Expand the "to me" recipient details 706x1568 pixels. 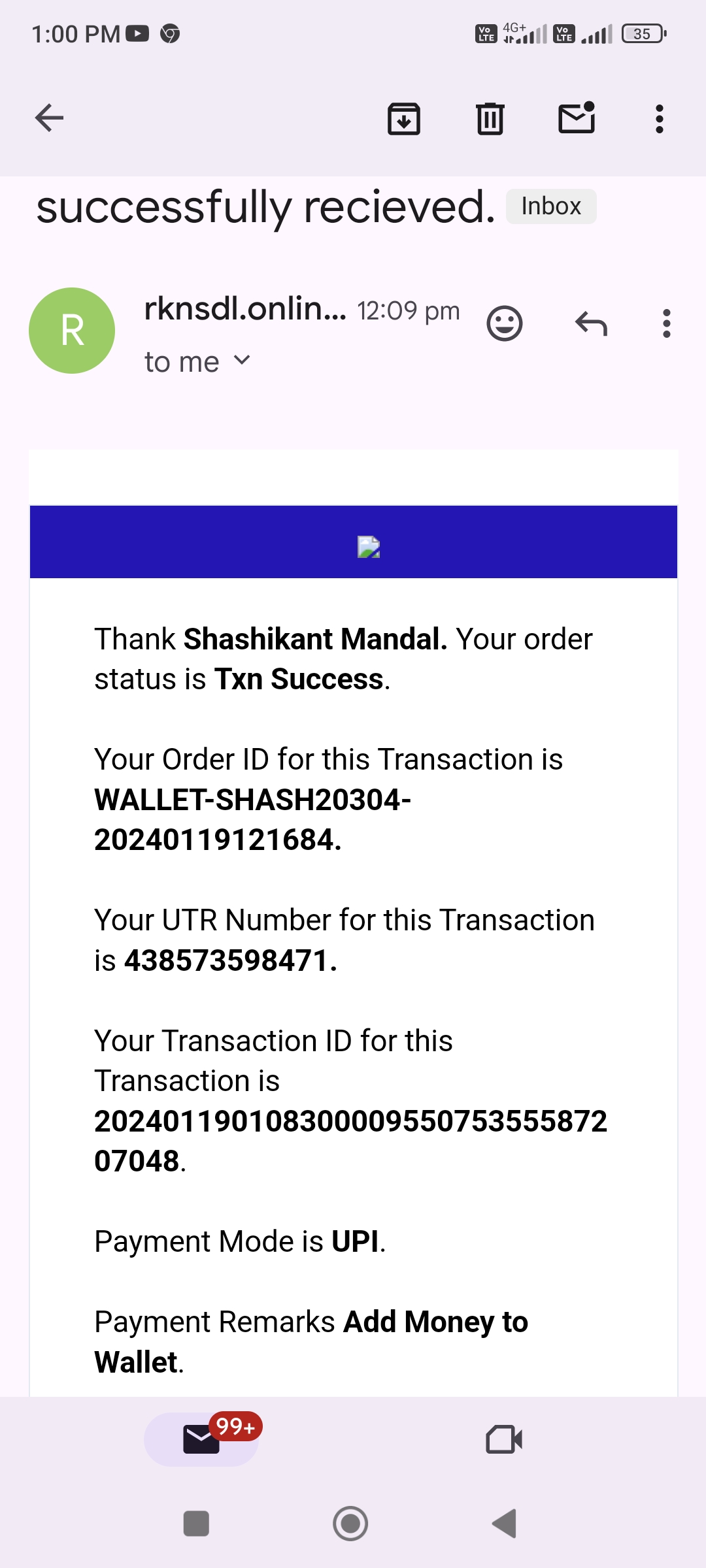tap(197, 361)
